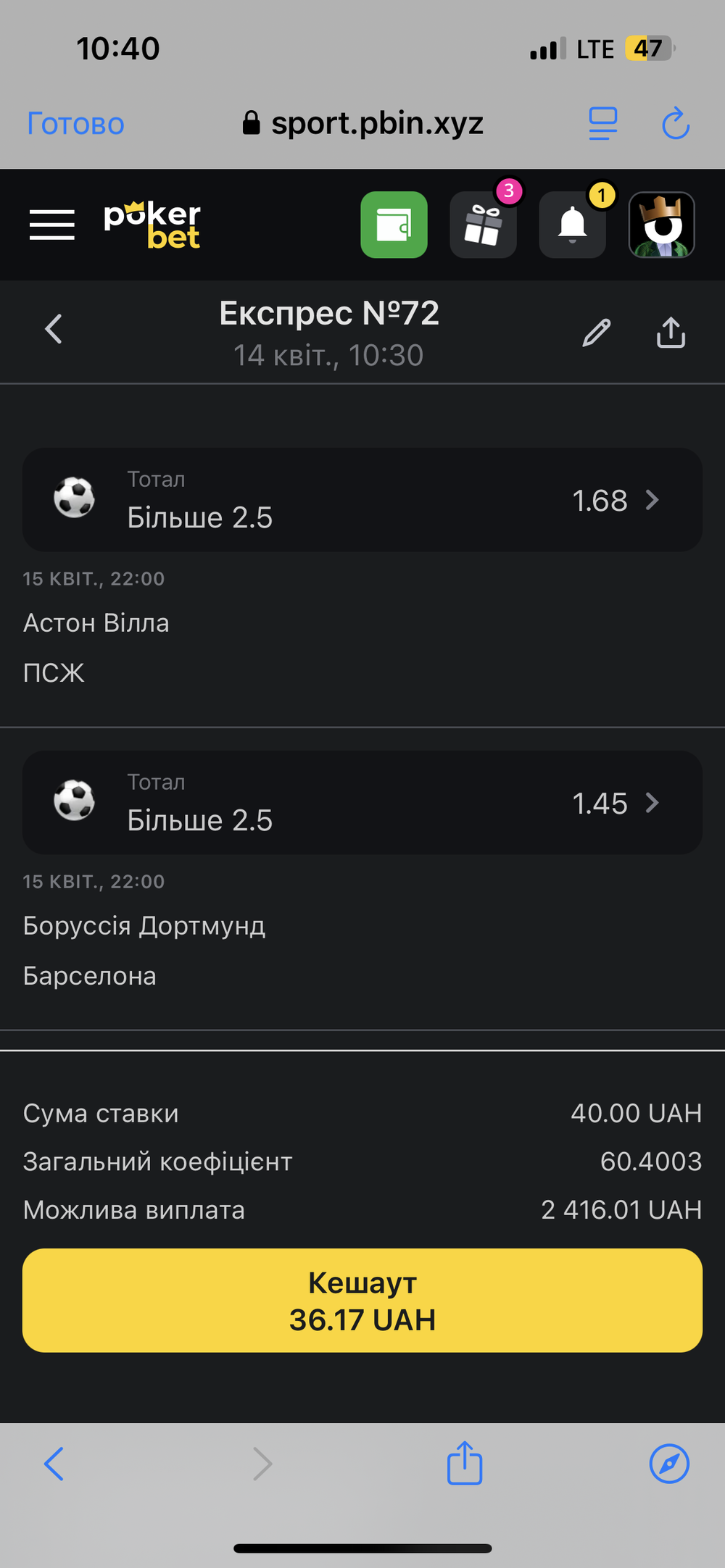Open the hamburger menu
This screenshot has width=725, height=1568.
point(52,225)
